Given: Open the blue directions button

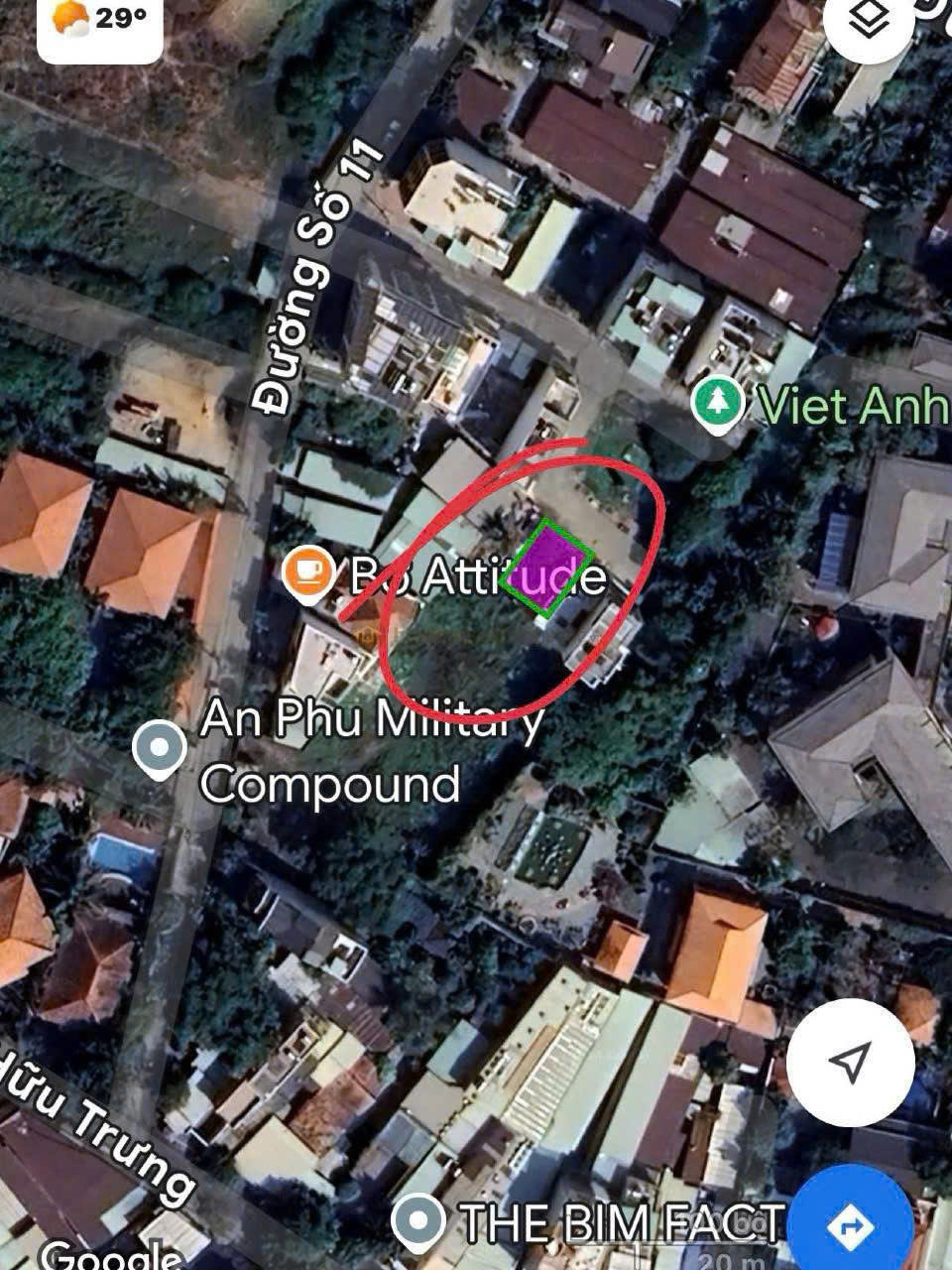Looking at the screenshot, I should (x=850, y=1225).
